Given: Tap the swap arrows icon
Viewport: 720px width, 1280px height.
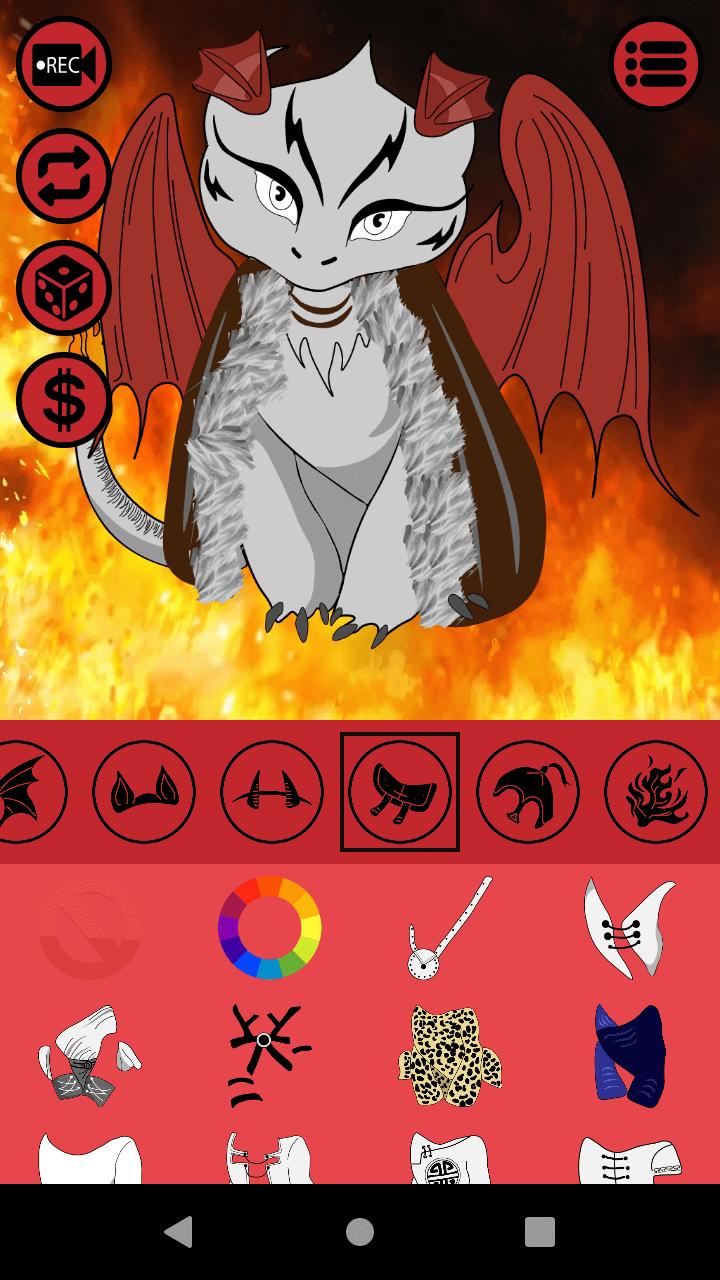Looking at the screenshot, I should click(x=63, y=175).
